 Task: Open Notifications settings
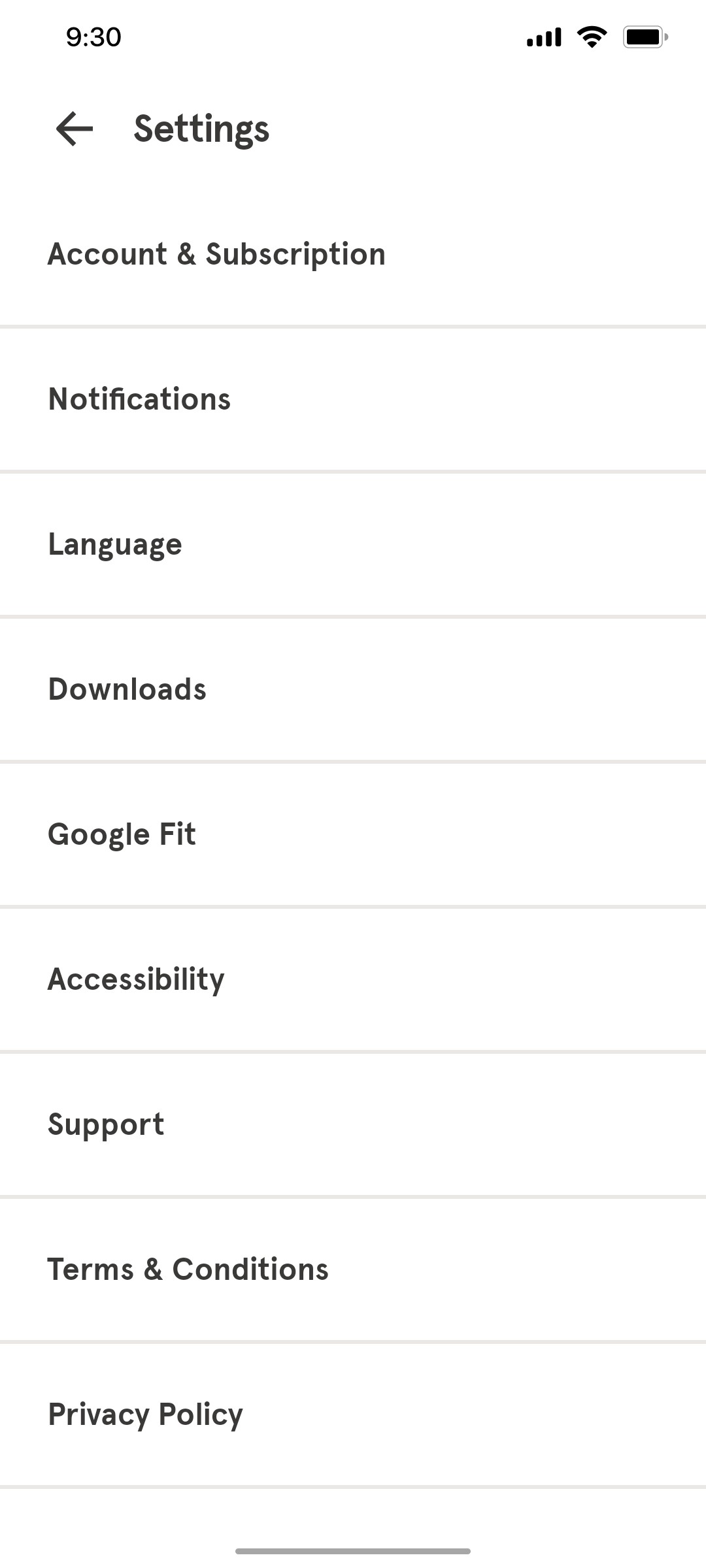[139, 399]
